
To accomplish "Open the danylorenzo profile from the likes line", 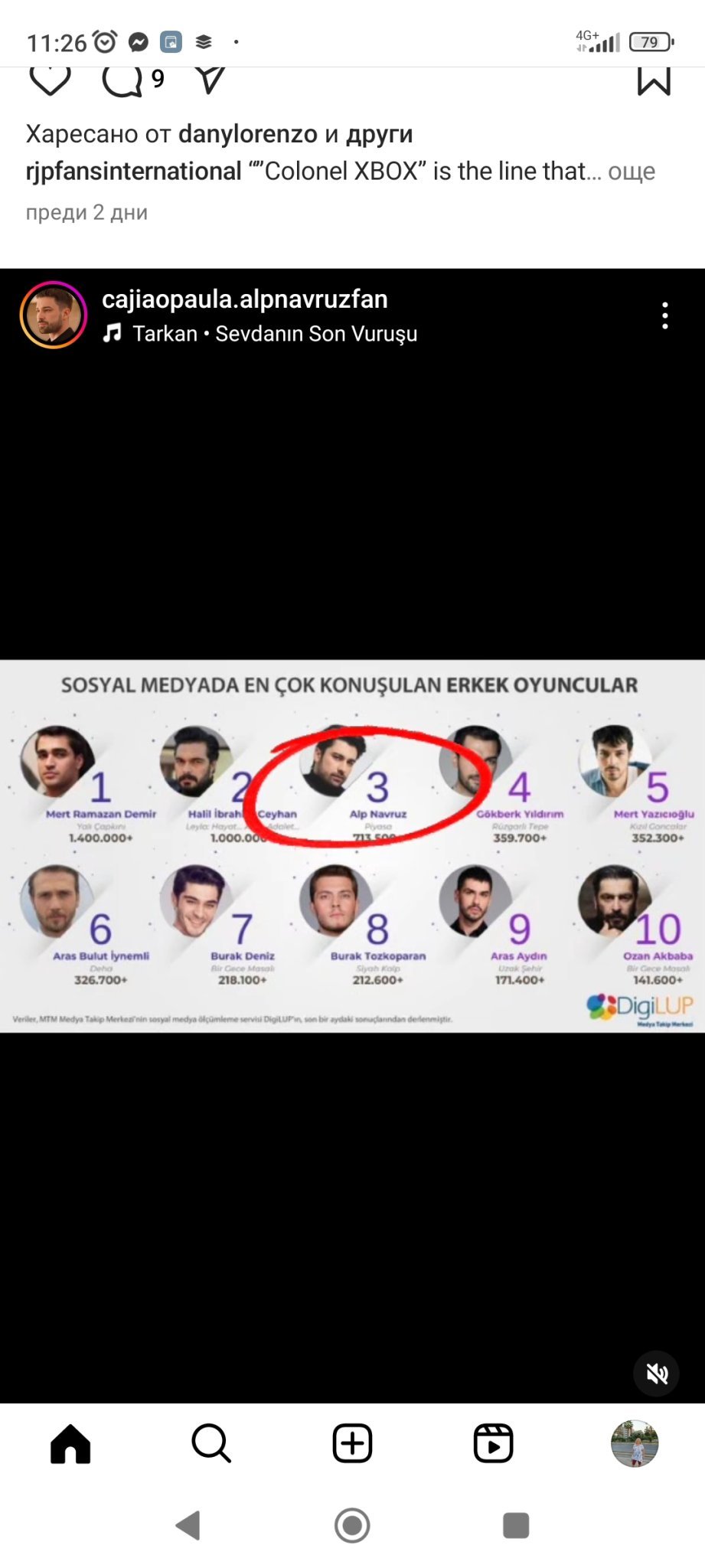I will (x=247, y=134).
